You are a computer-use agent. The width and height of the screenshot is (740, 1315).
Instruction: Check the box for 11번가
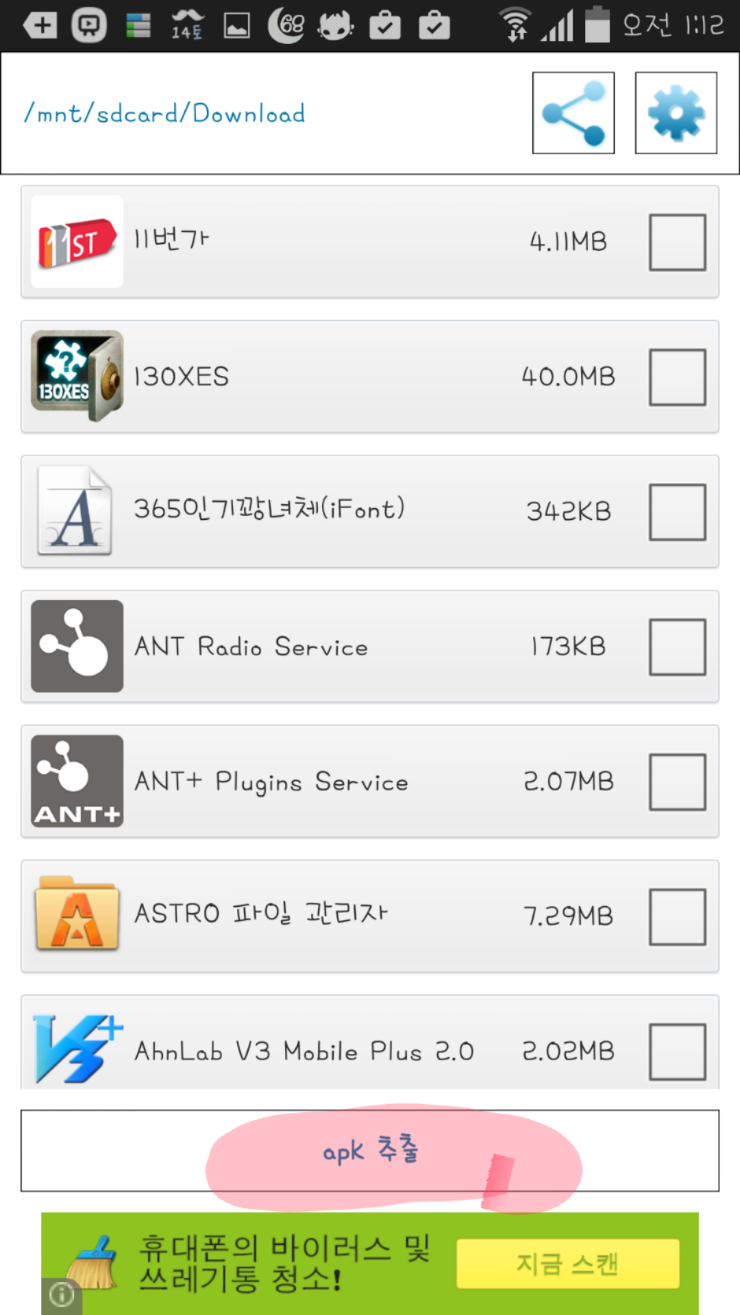click(677, 242)
